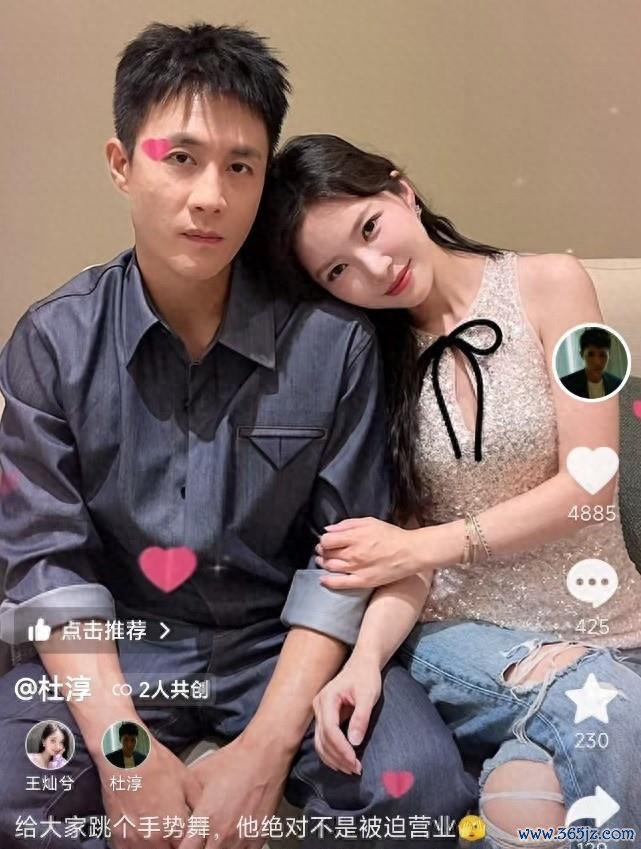Tap the 点击推荐 thumbs-up button
Screen dimensions: 641x849
click(x=100, y=630)
